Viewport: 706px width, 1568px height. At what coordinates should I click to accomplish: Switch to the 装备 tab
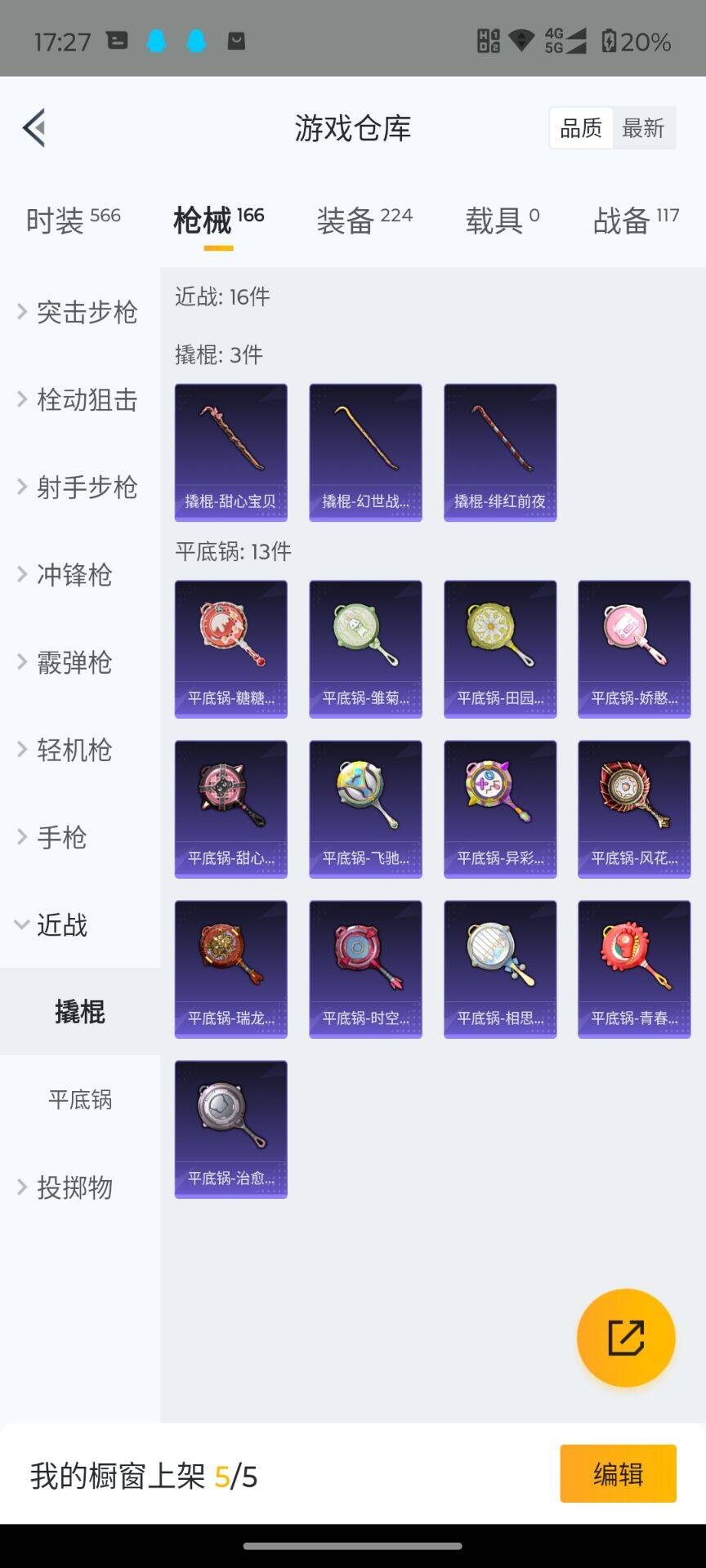tap(364, 220)
